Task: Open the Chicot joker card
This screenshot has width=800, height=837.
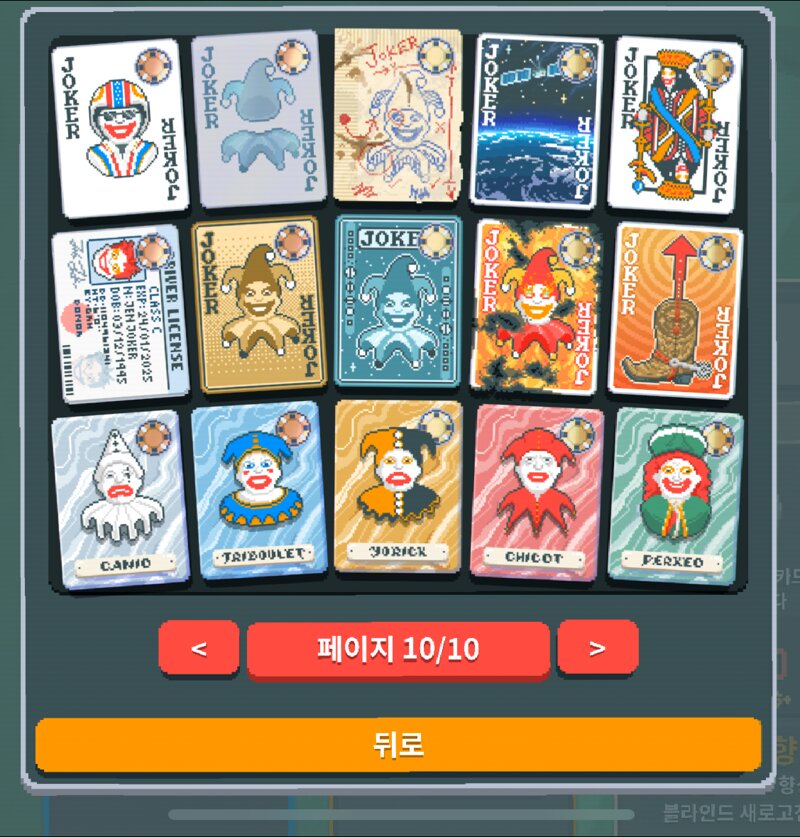Action: (x=538, y=492)
